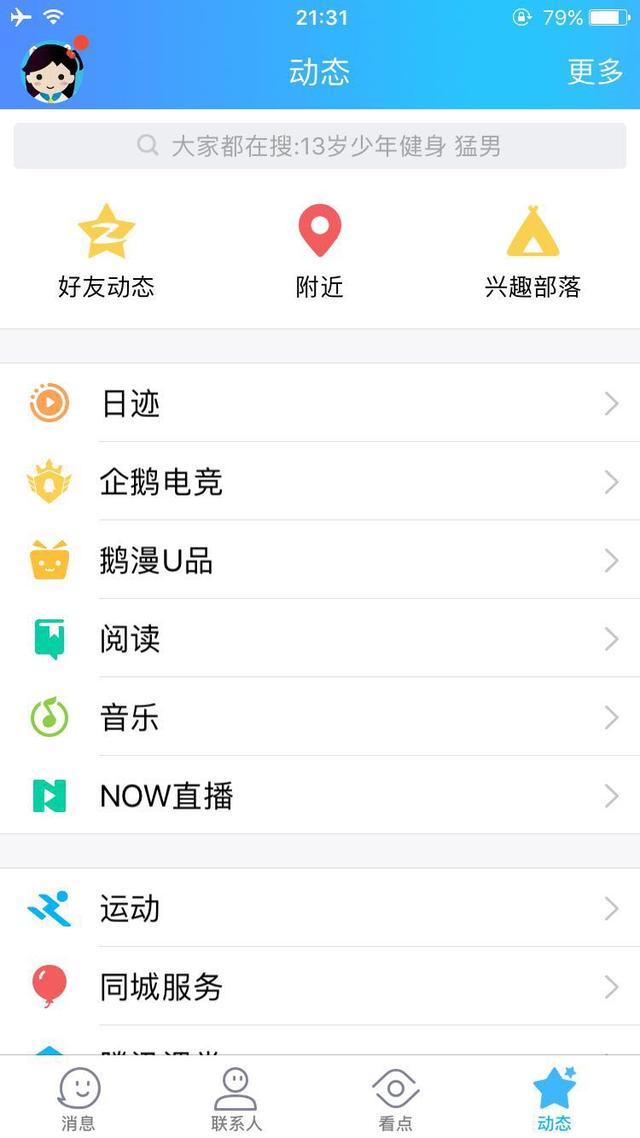Open NOW直播 row
This screenshot has height=1138, width=640.
point(320,796)
